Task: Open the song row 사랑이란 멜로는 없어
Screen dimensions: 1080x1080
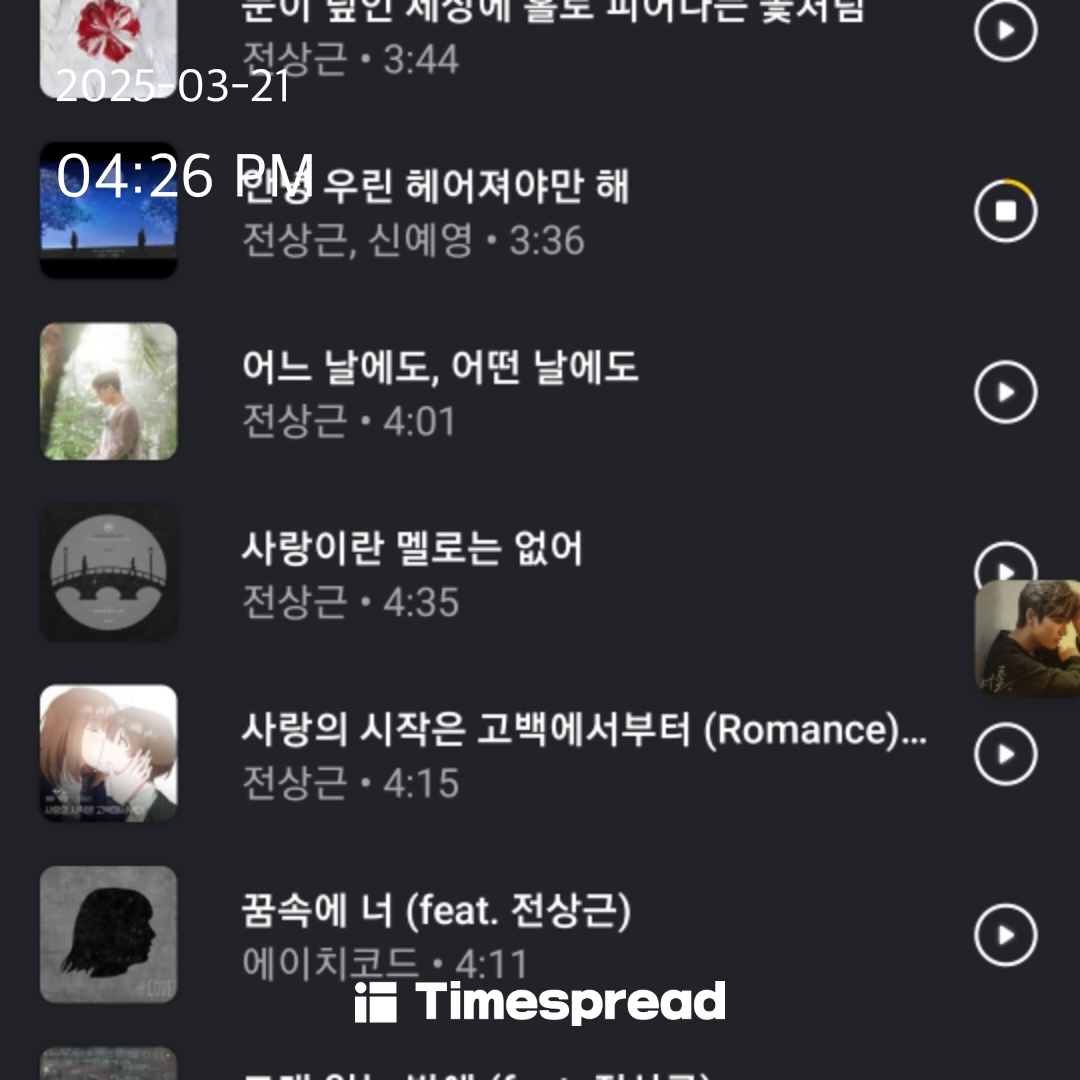Action: coord(500,572)
